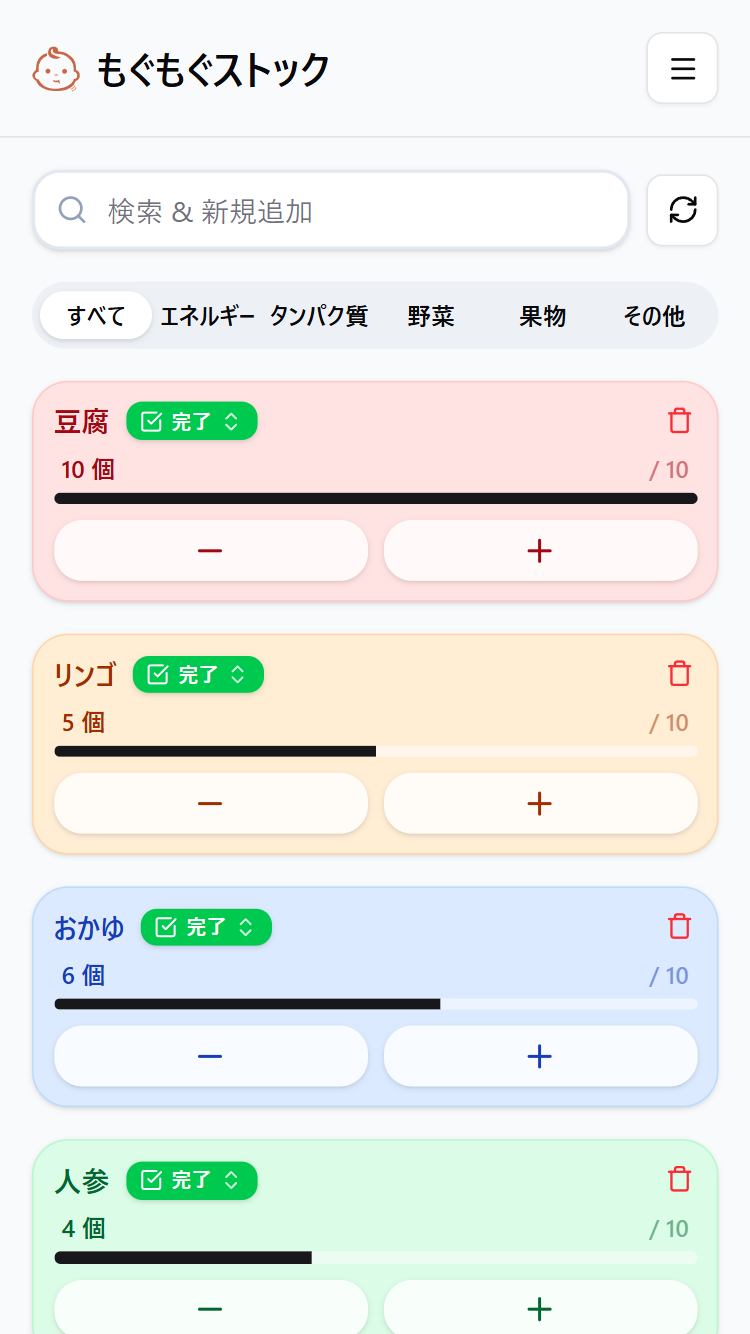Click the magnifying glass in the search bar

pyautogui.click(x=71, y=210)
